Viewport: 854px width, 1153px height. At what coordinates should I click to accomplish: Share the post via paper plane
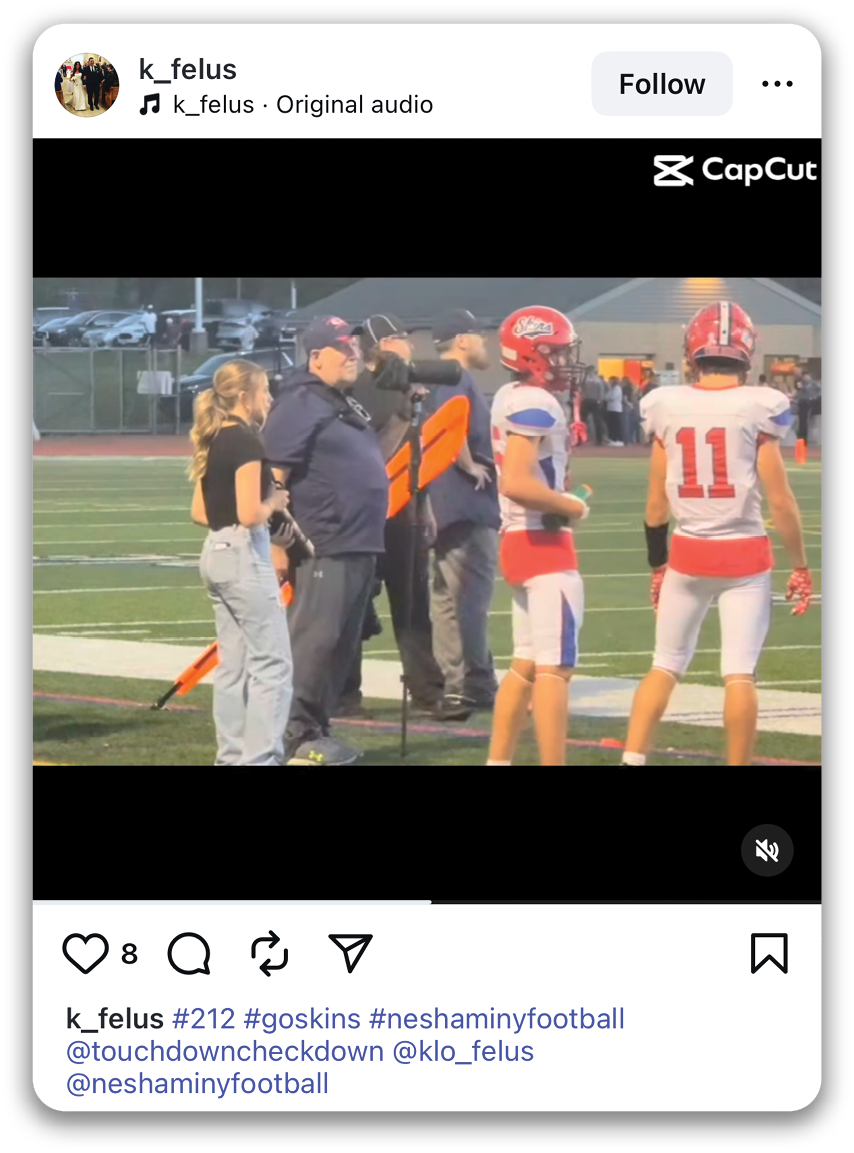click(x=350, y=954)
